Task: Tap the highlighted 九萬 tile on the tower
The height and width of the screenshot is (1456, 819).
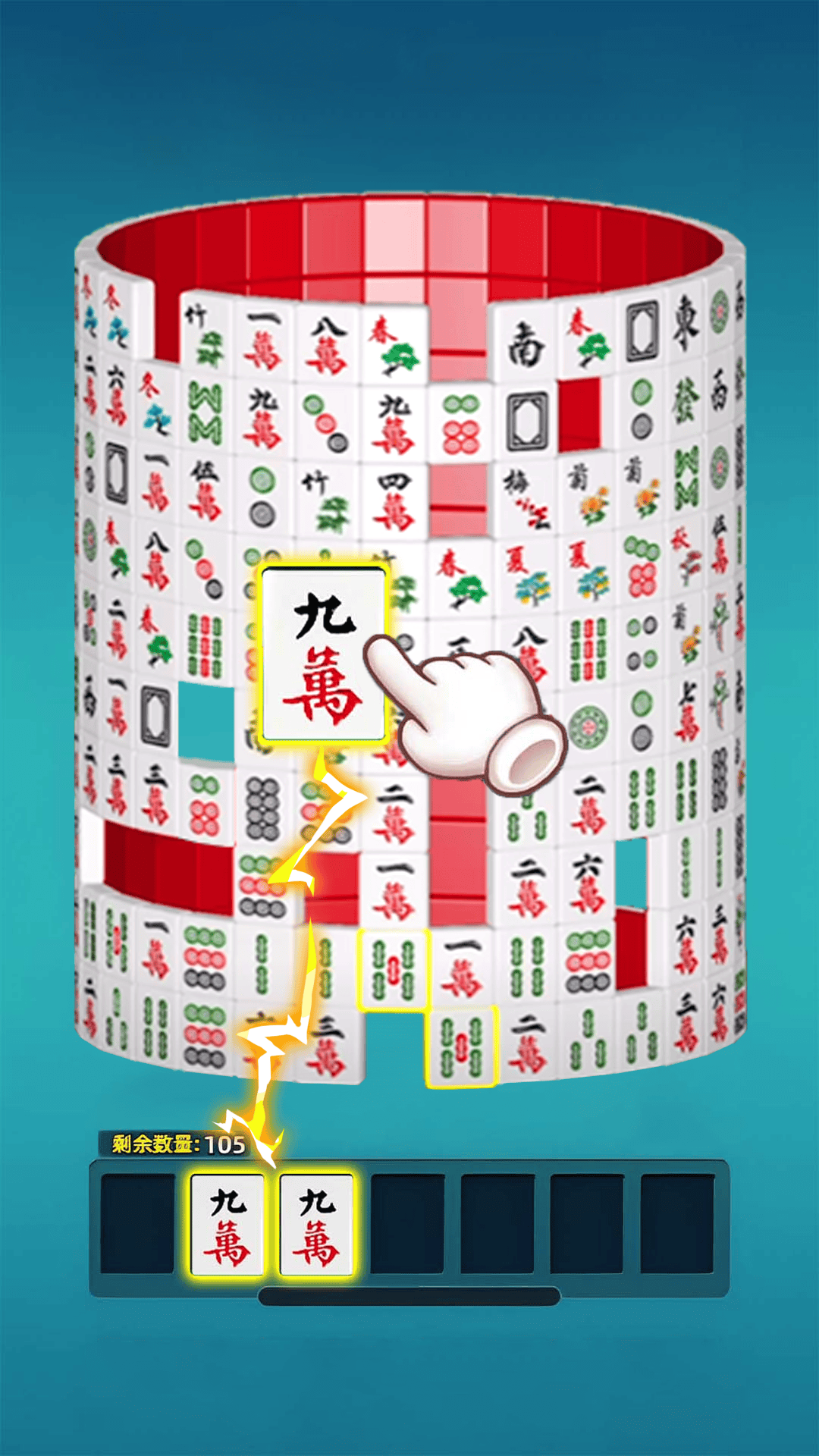Action: [322, 654]
